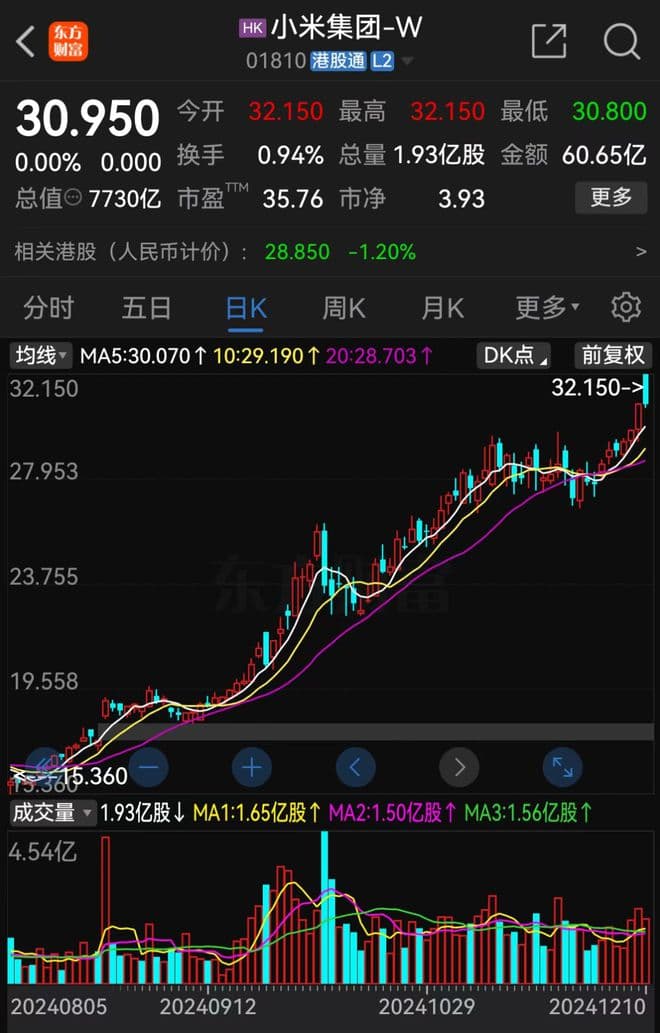Open chart settings gear

point(626,307)
